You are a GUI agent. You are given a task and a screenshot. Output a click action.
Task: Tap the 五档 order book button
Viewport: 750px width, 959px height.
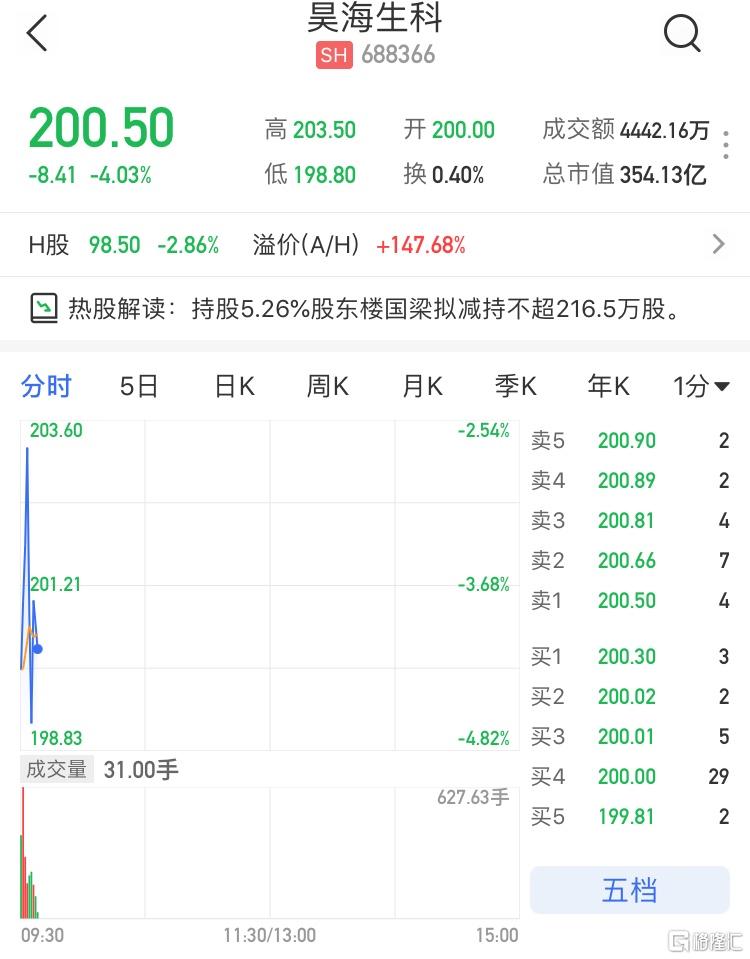(x=629, y=890)
